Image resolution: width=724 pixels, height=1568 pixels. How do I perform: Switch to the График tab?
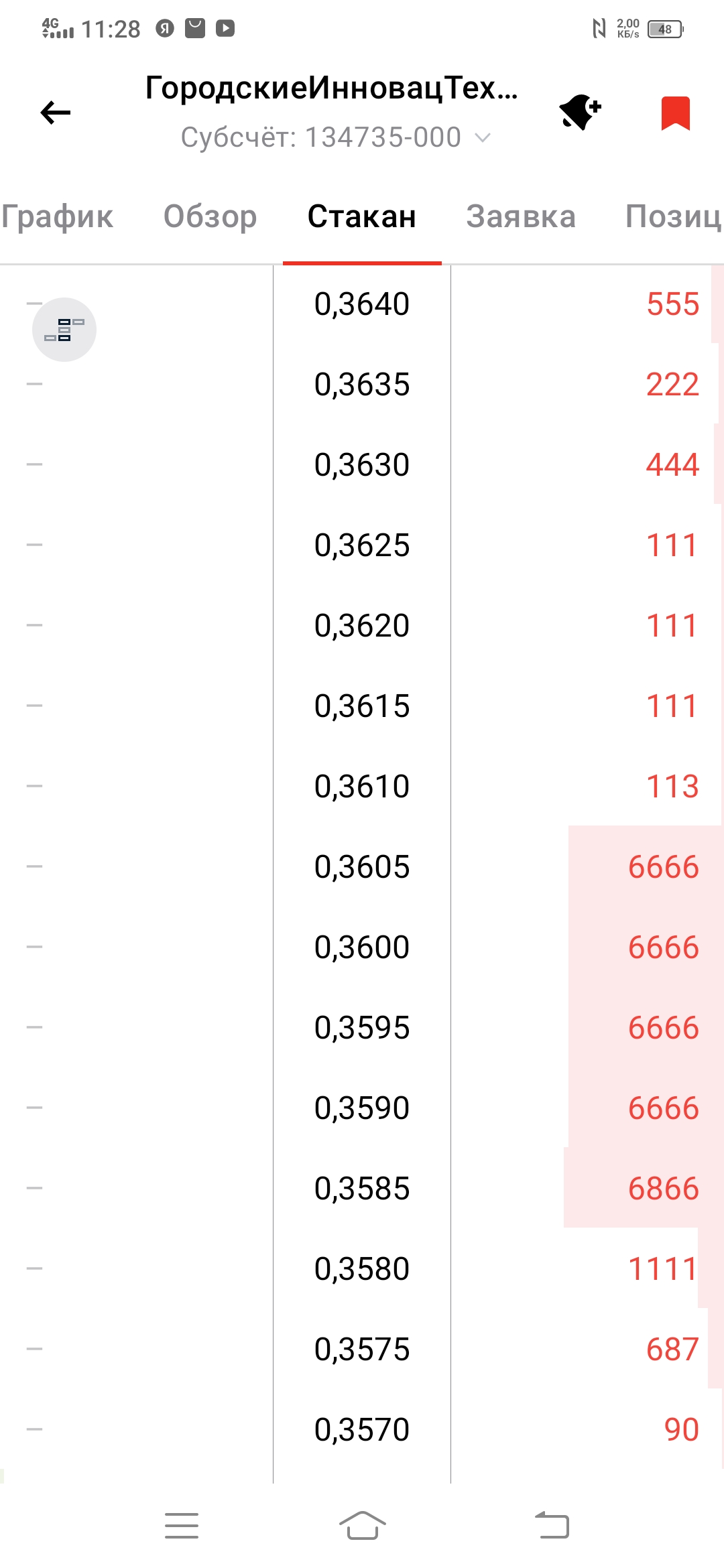[57, 216]
